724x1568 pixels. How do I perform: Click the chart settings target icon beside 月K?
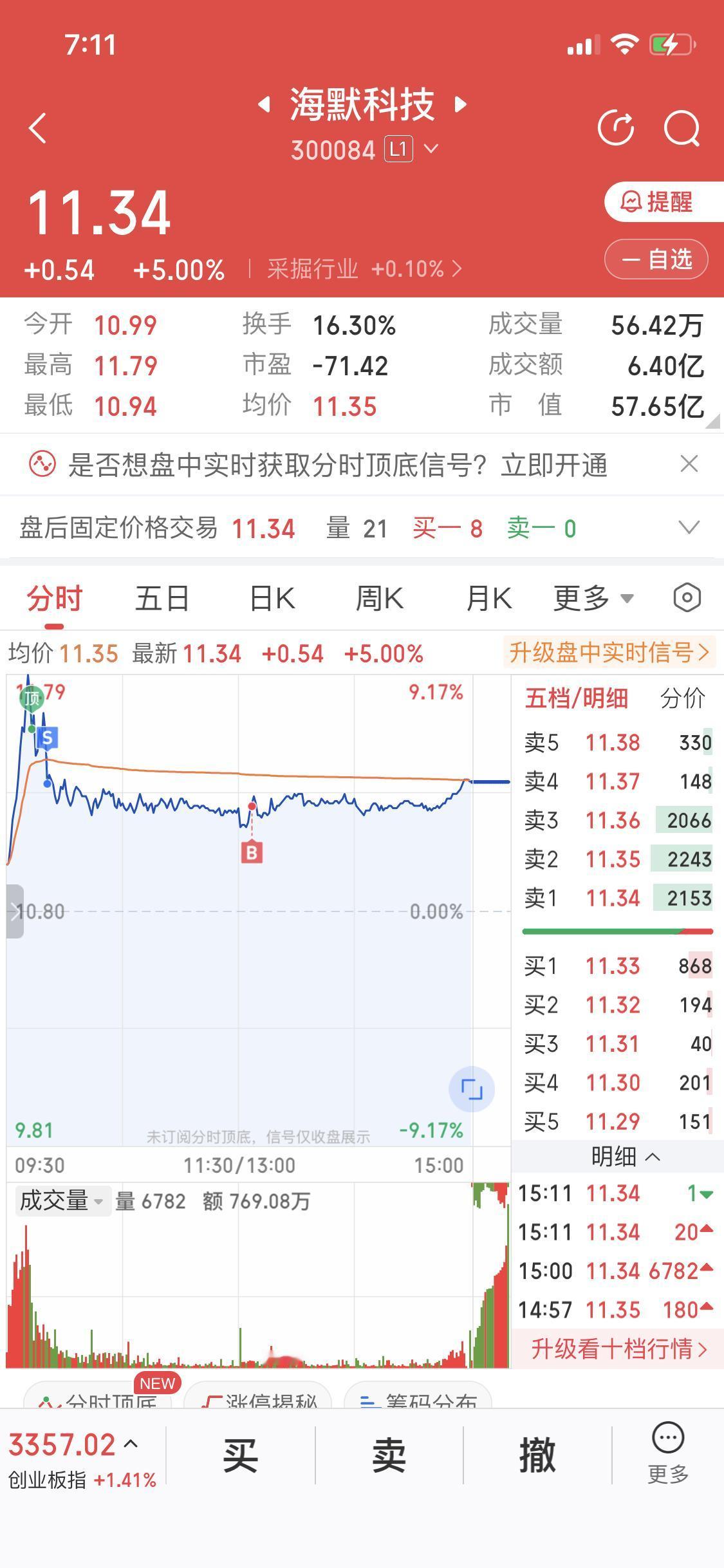tap(686, 597)
